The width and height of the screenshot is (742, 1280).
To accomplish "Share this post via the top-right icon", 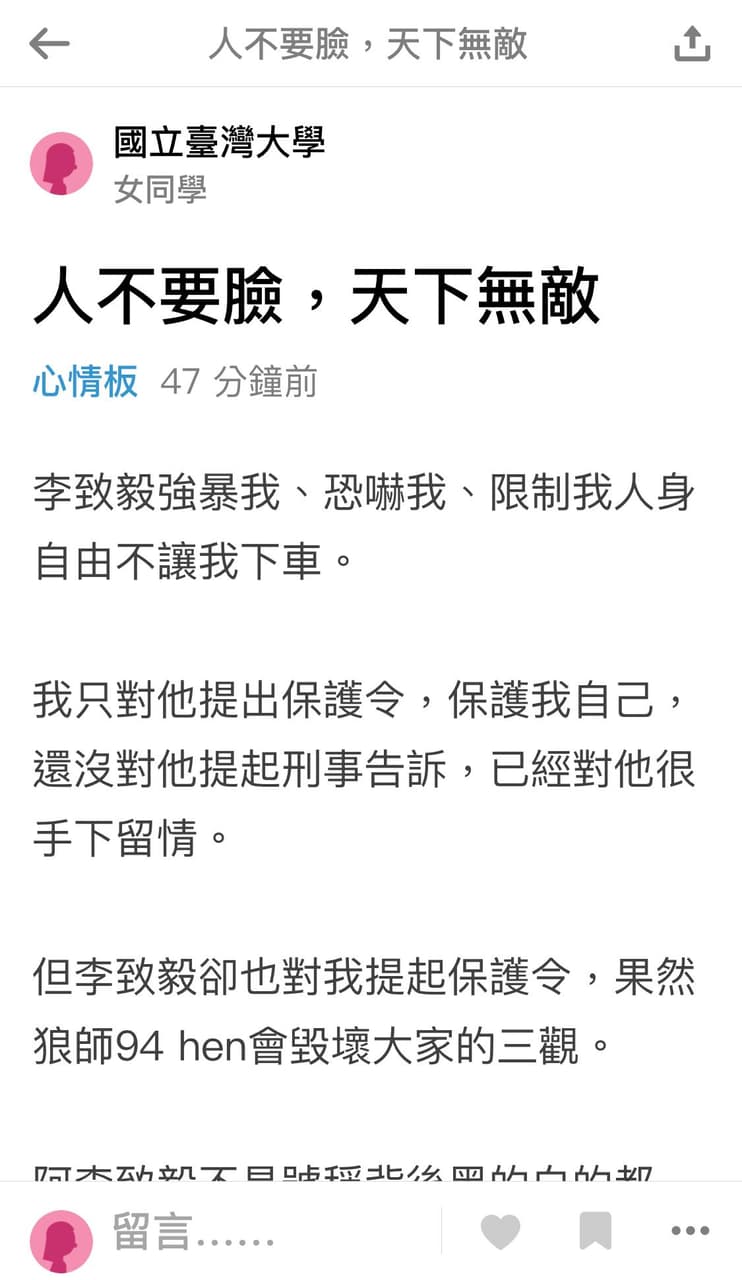I will 692,43.
